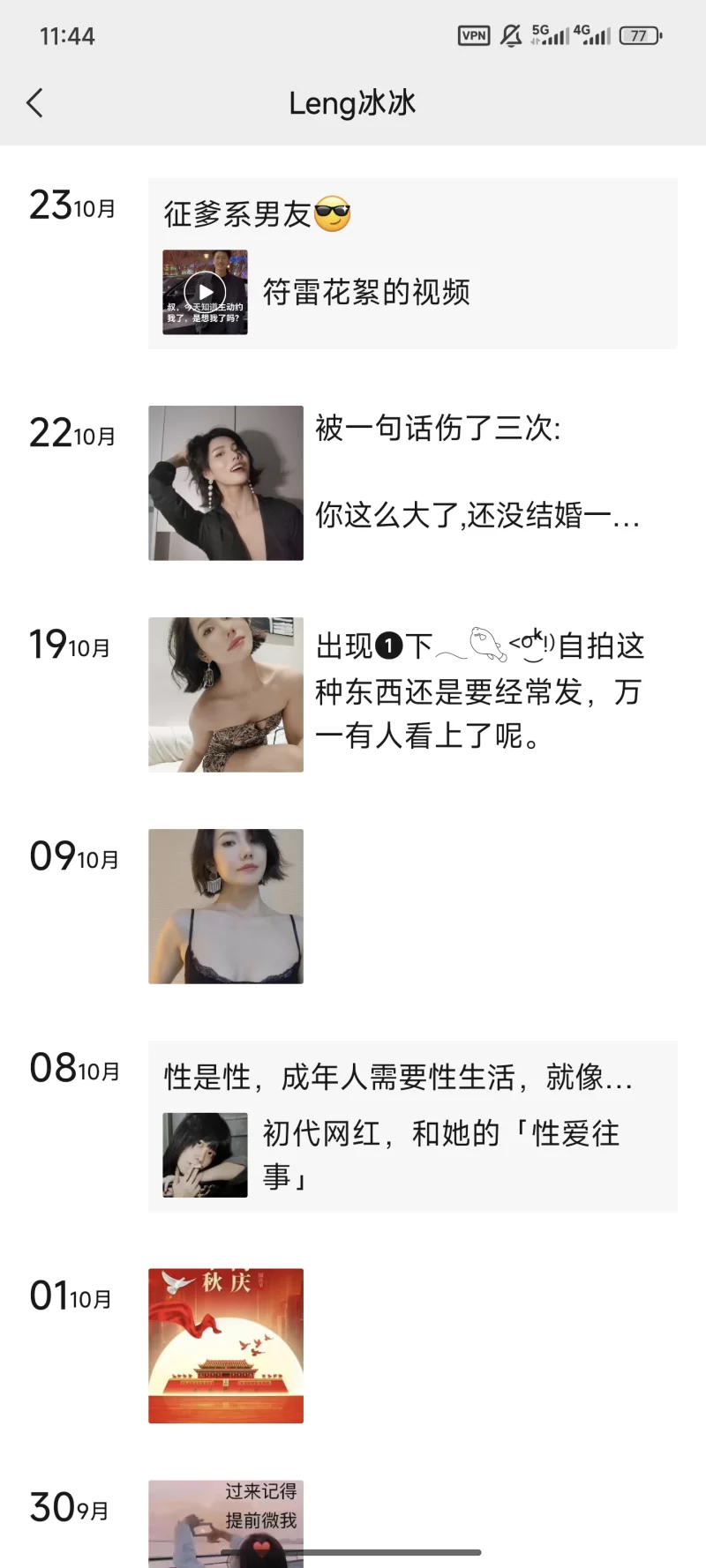View the 01 October 秋庆 image
Screen dimensions: 706x1568
click(226, 1346)
